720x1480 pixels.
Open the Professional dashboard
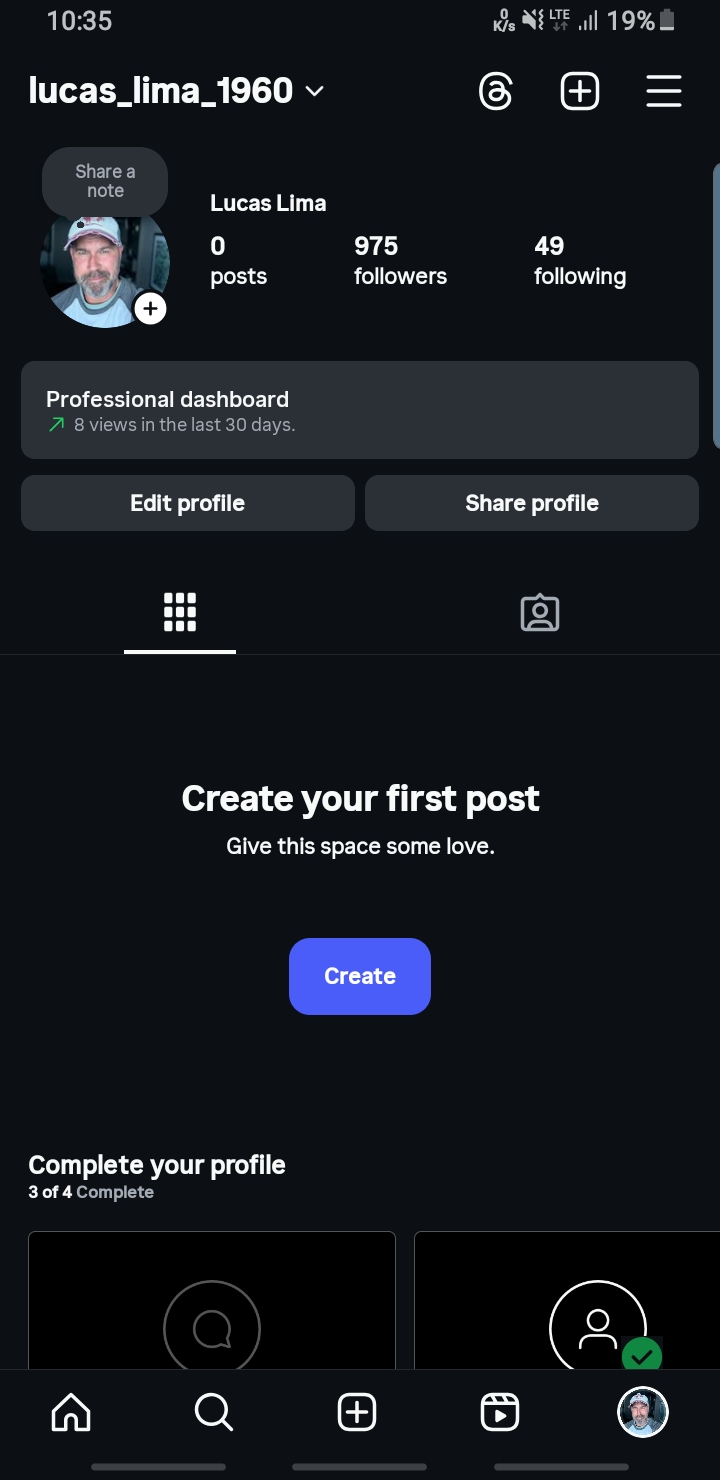coord(360,410)
